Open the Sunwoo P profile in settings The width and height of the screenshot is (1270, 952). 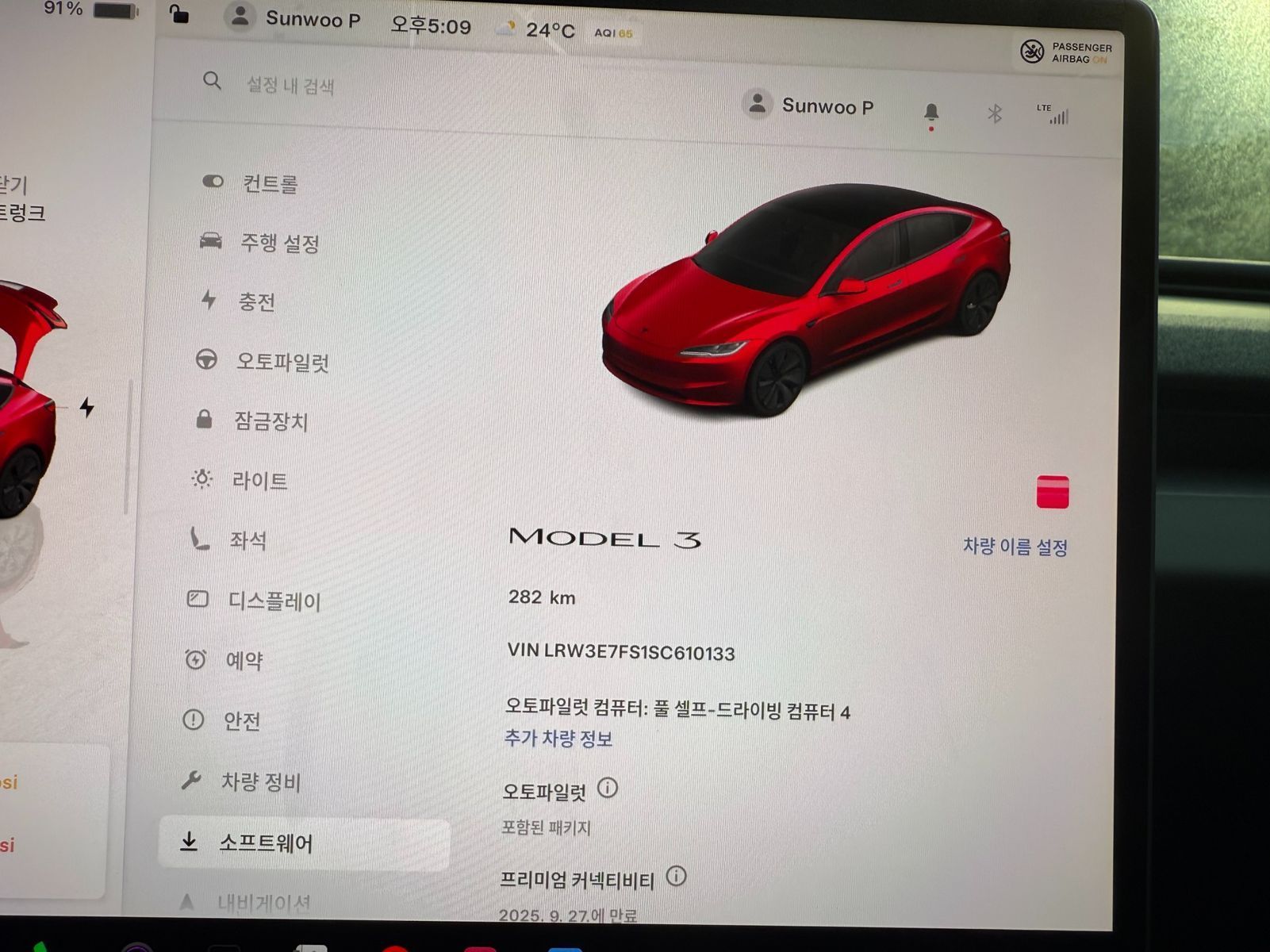pyautogui.click(x=809, y=106)
